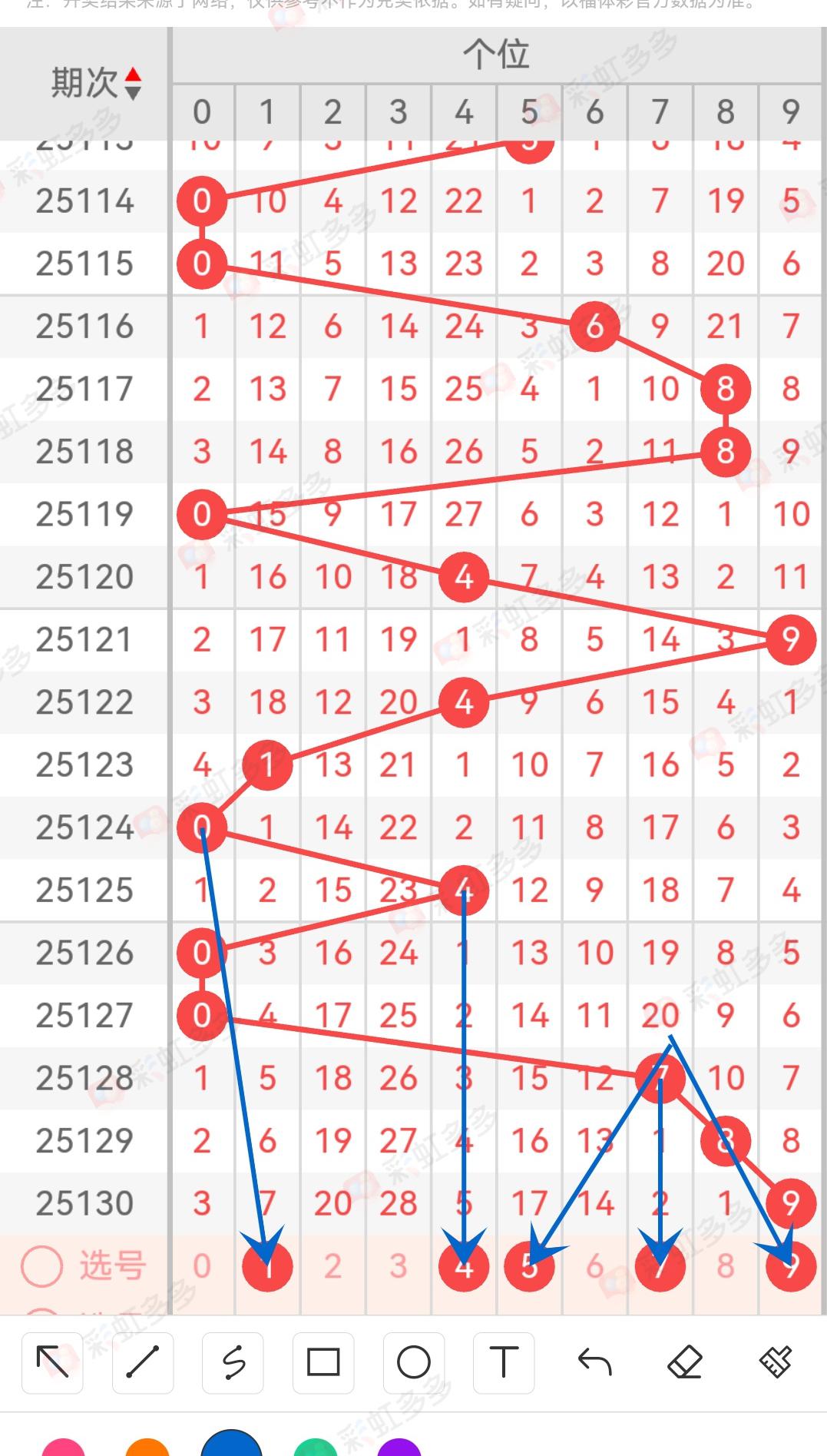Deselect number 5 in the 选号 row
Screen dimensions: 827x1456
tap(529, 1266)
